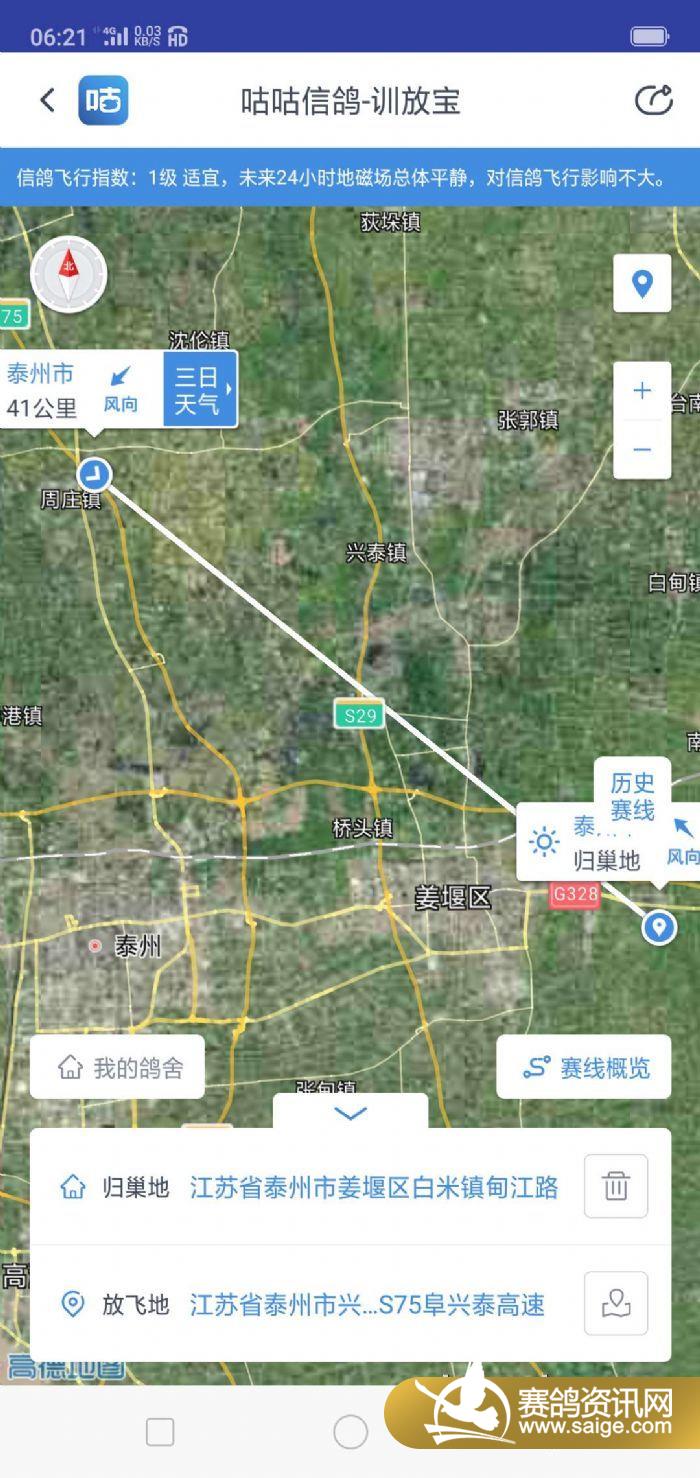The height and width of the screenshot is (1478, 700).
Task: Select the release-point marker near 周庄镇
Action: pos(94,474)
